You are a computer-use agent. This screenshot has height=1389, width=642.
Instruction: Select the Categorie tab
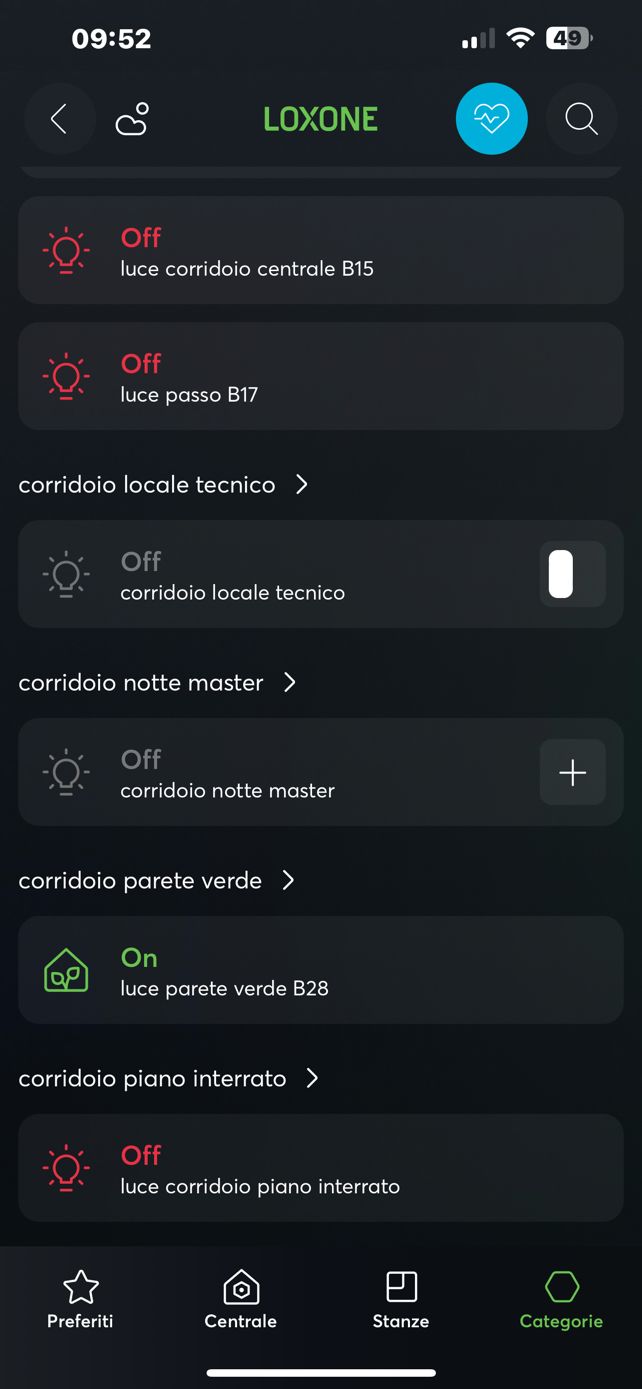coord(561,1300)
